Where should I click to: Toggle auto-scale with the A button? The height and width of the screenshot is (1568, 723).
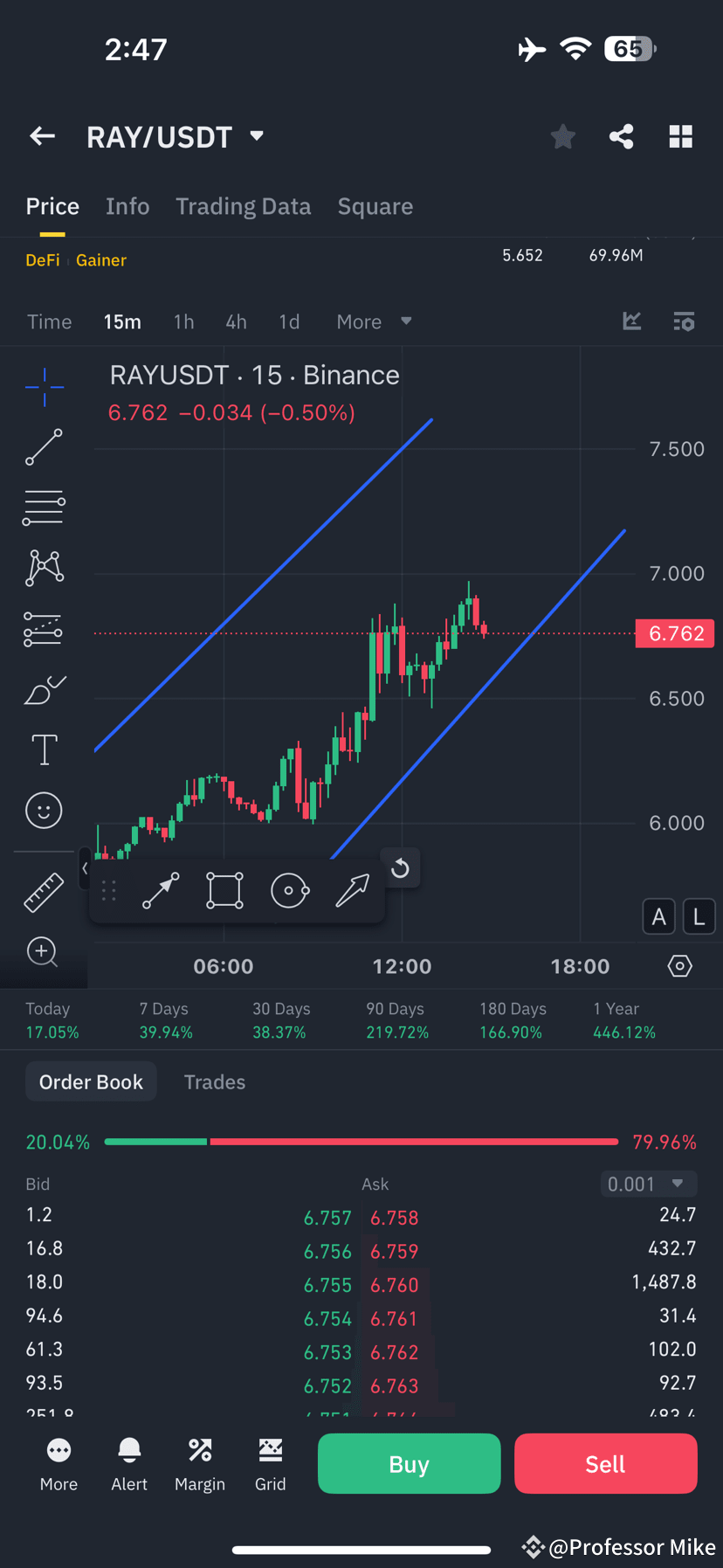tap(658, 915)
